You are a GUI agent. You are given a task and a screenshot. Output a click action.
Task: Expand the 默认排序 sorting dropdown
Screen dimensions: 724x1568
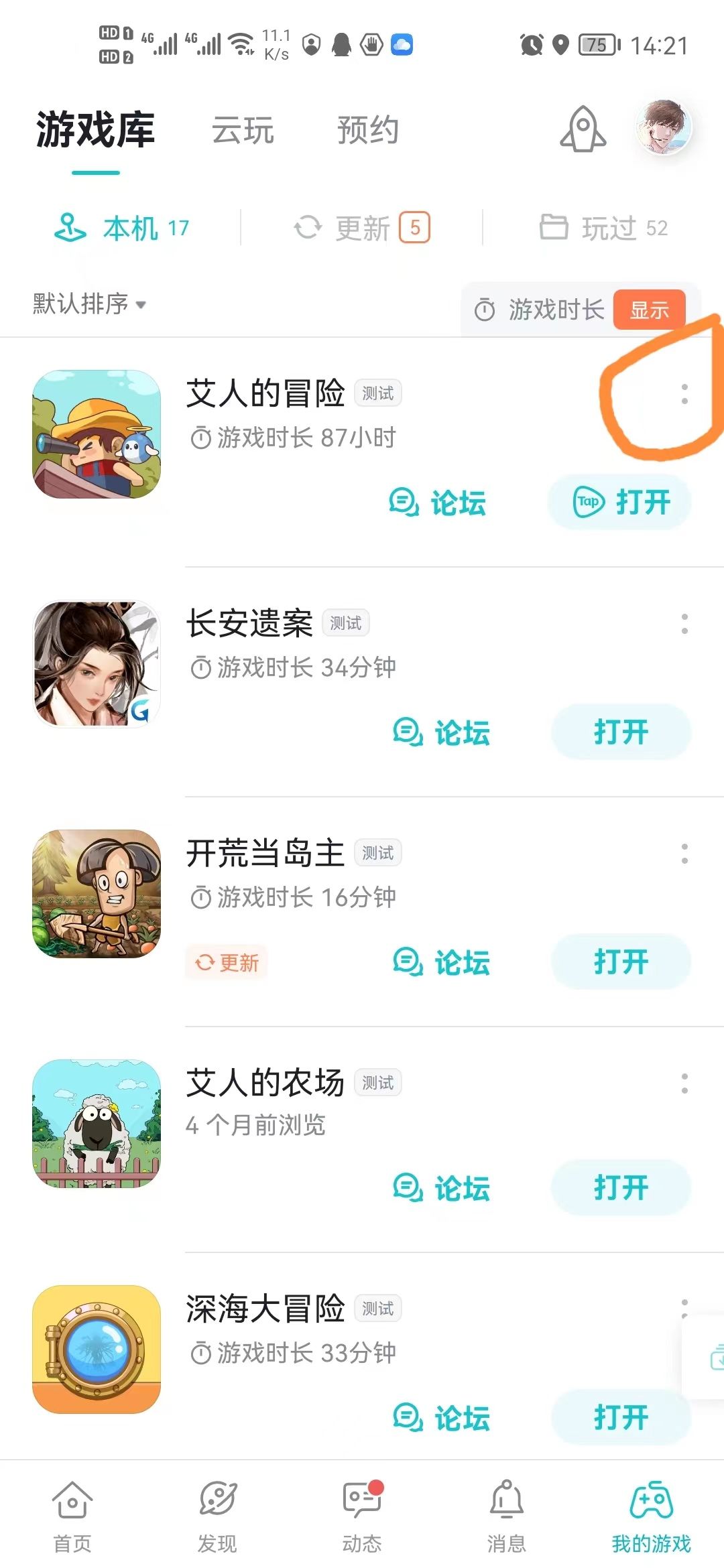(x=87, y=303)
